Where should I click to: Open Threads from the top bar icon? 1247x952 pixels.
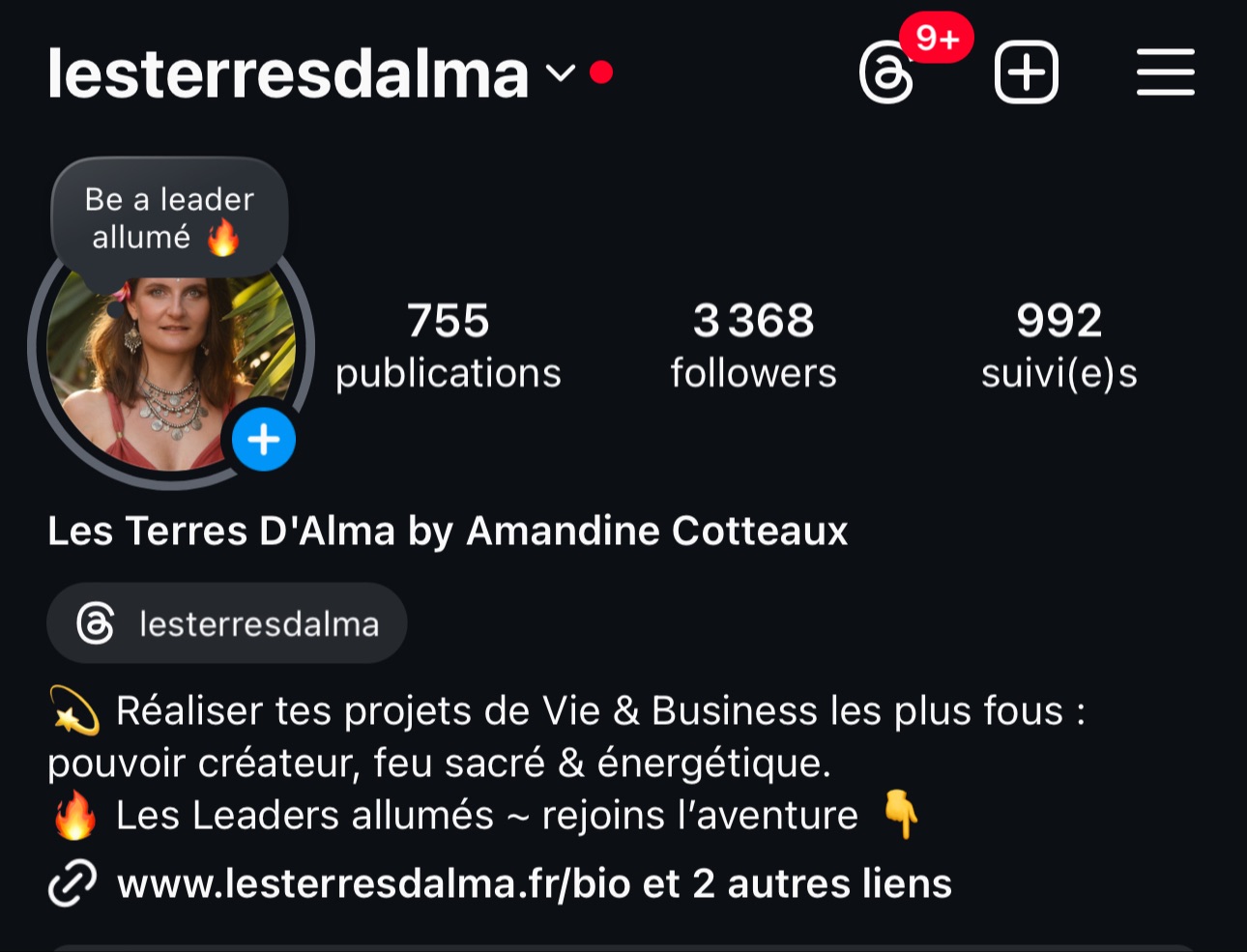tap(887, 73)
